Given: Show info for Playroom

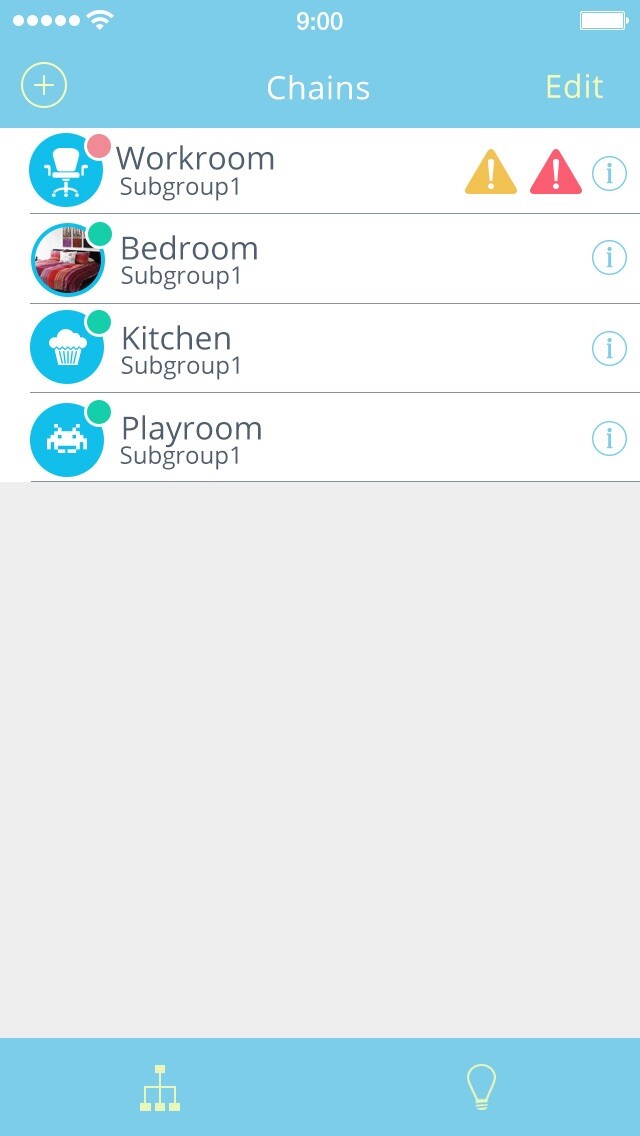Looking at the screenshot, I should 609,438.
